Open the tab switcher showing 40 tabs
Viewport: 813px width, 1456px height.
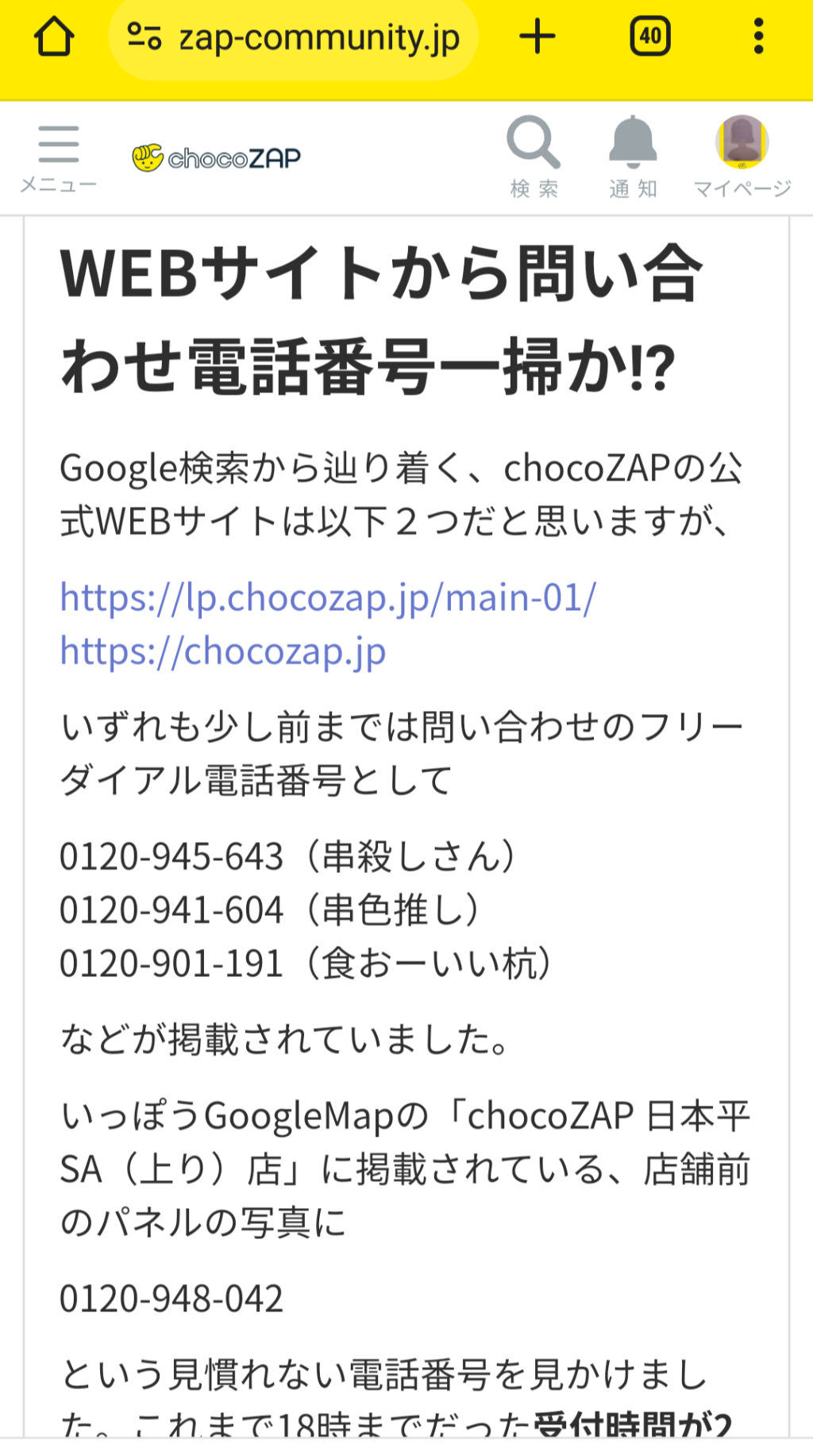[650, 37]
